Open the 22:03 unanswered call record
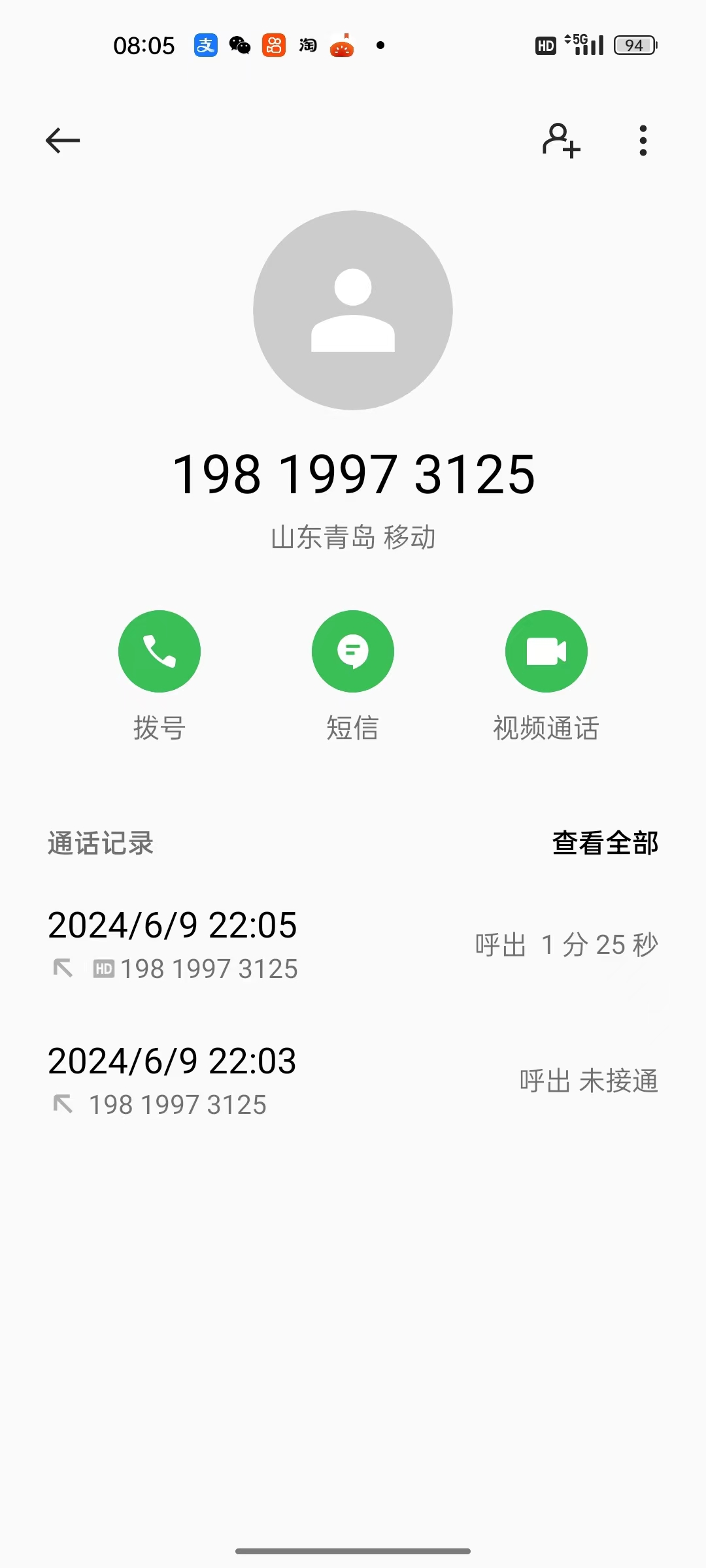 pyautogui.click(x=353, y=1081)
